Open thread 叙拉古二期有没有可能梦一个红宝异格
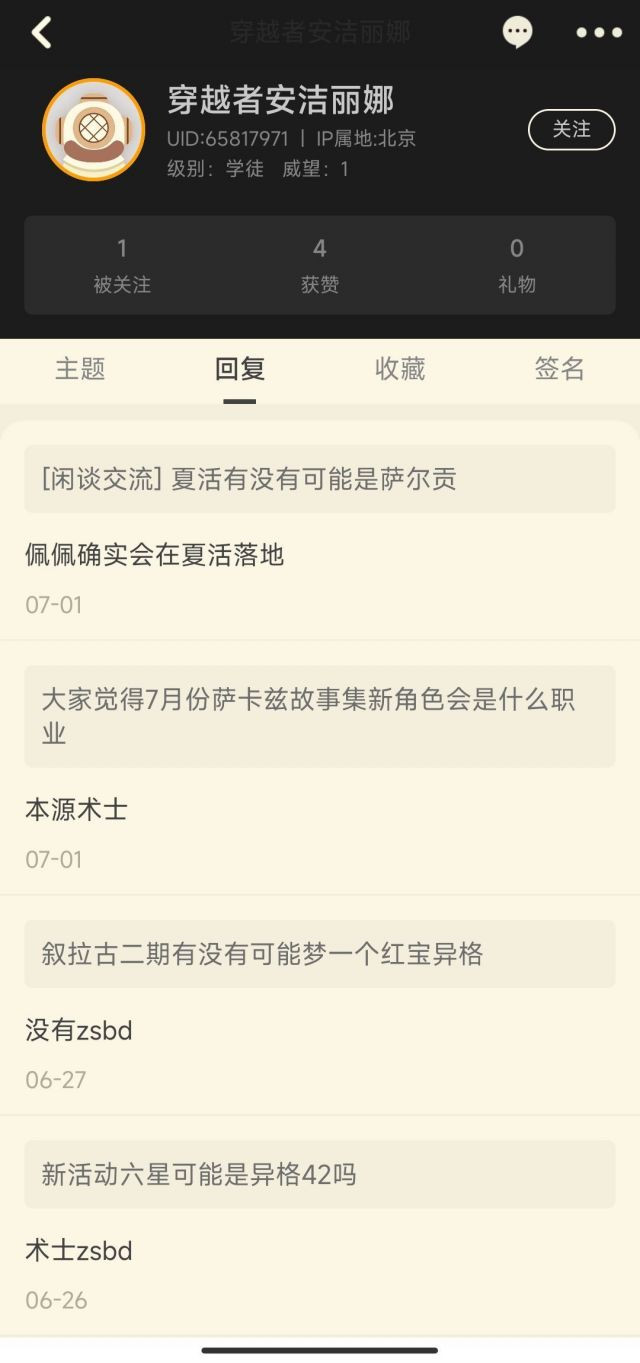Image resolution: width=640 pixels, height=1363 pixels. click(x=319, y=954)
